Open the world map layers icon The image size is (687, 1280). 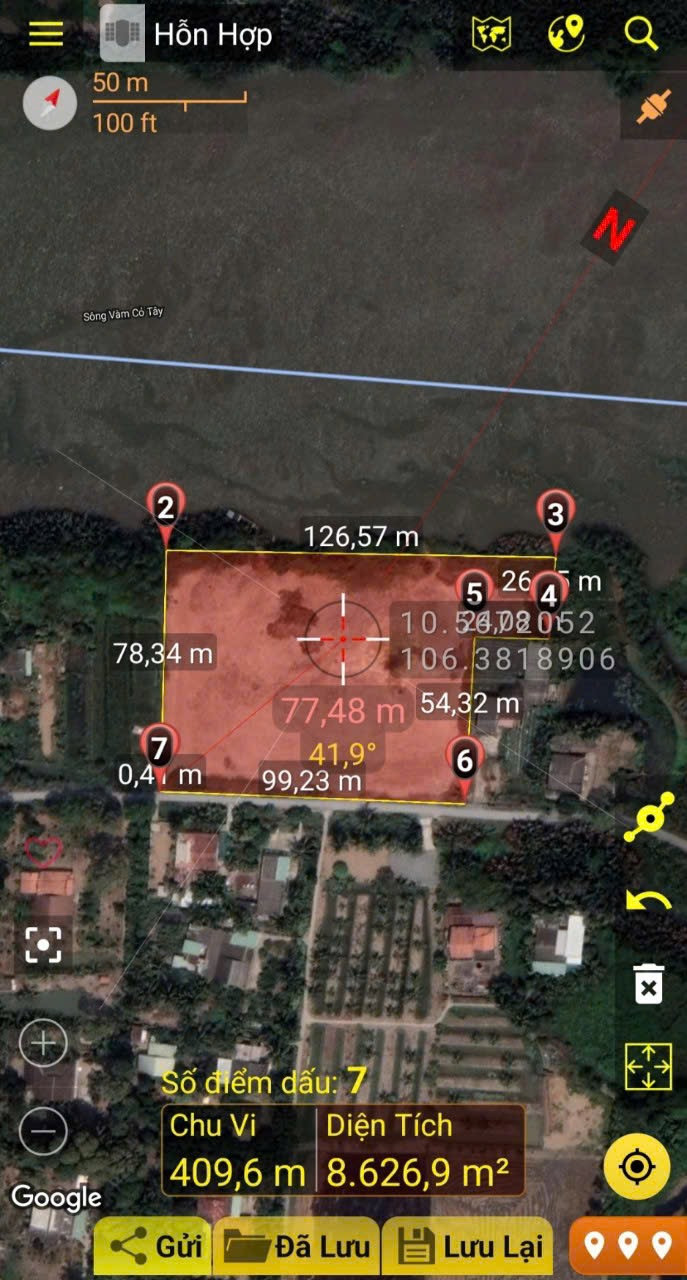pos(492,34)
